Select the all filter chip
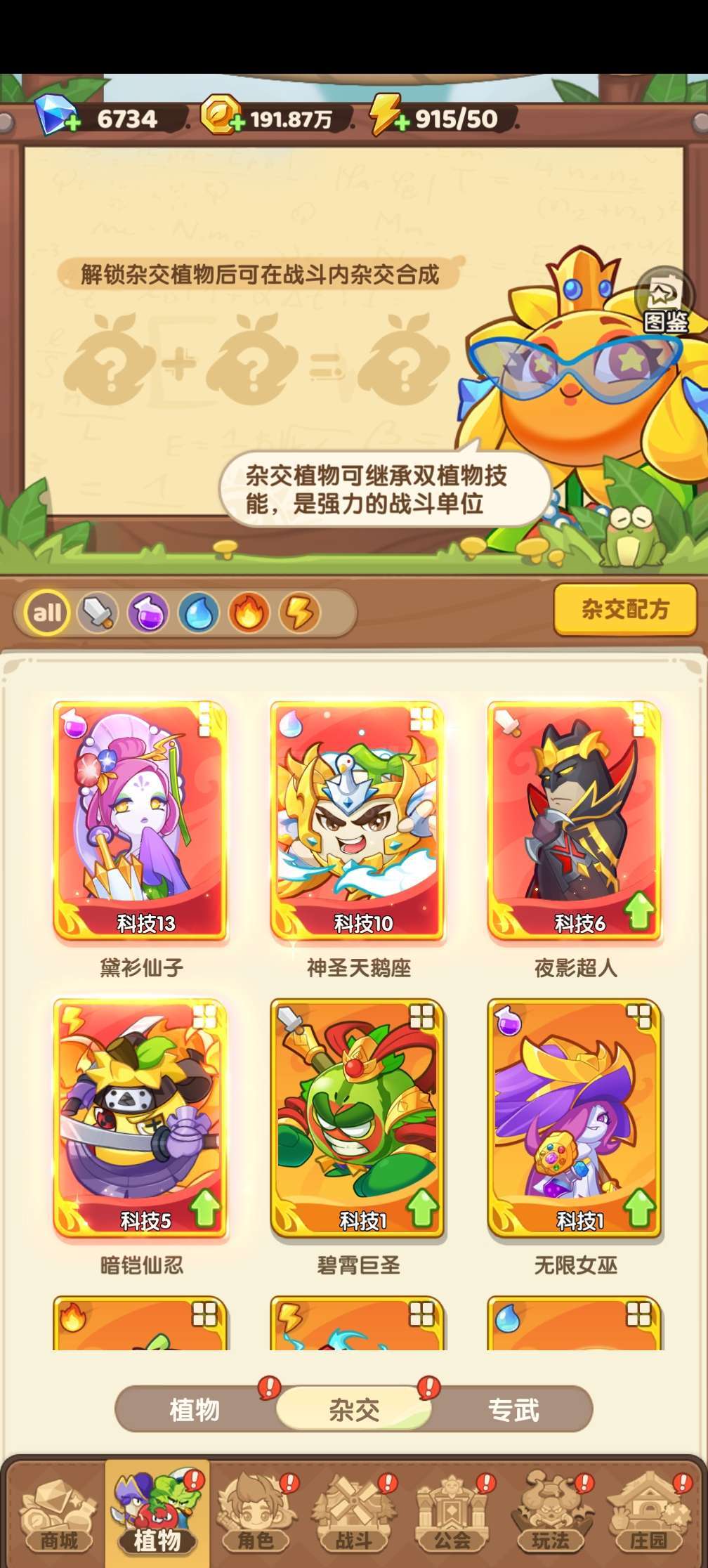The height and width of the screenshot is (1568, 708). click(x=47, y=613)
